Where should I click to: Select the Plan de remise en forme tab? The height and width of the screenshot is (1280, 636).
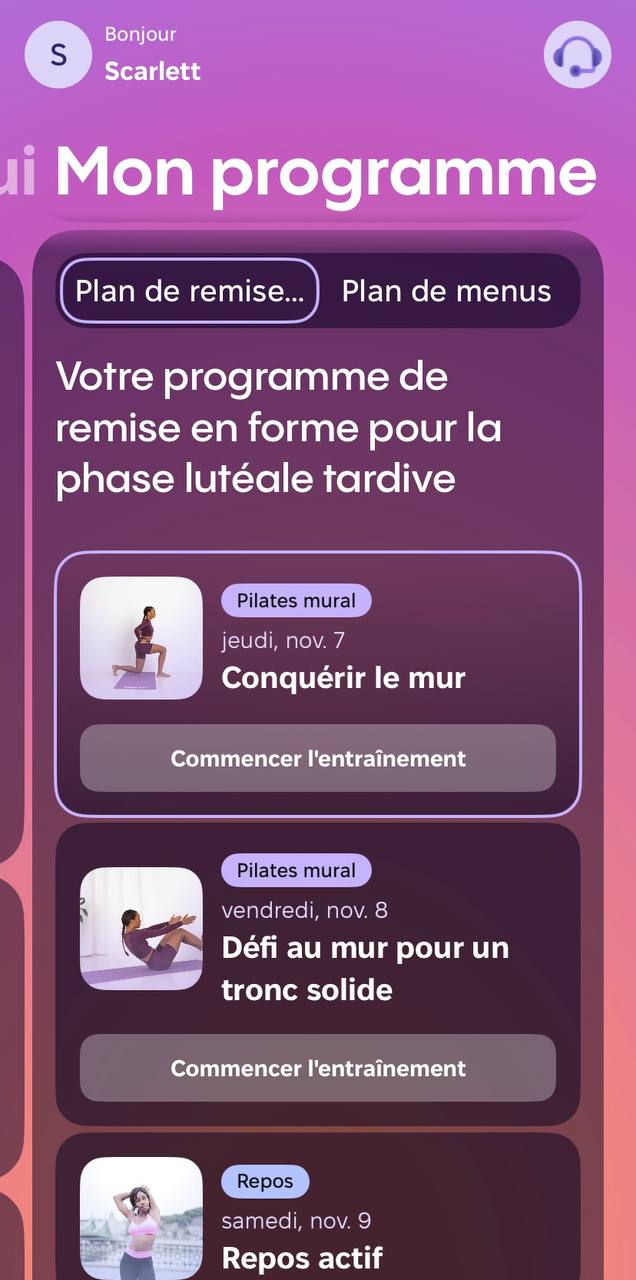point(189,291)
